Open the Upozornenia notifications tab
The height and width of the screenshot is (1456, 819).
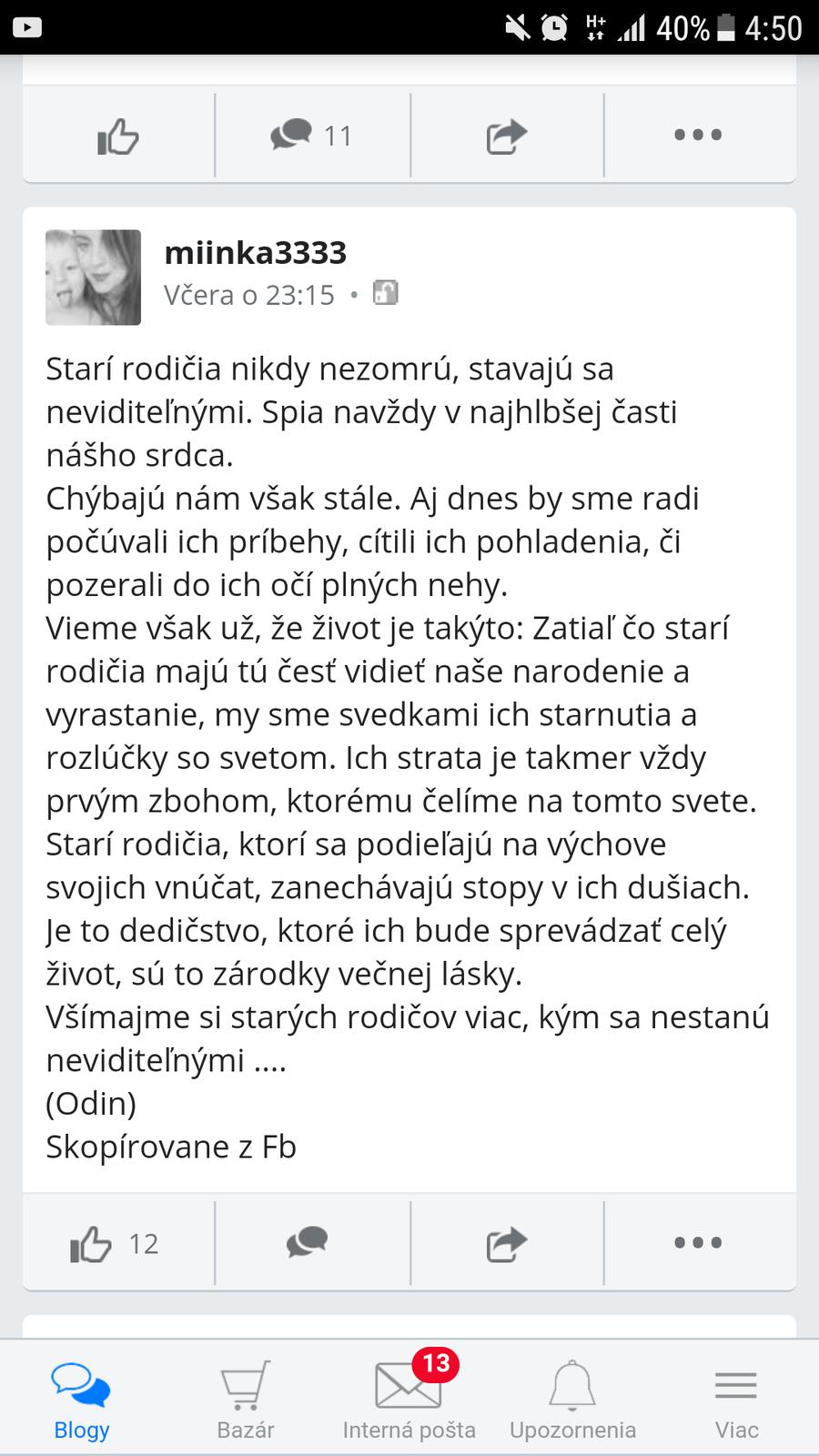click(x=572, y=1401)
